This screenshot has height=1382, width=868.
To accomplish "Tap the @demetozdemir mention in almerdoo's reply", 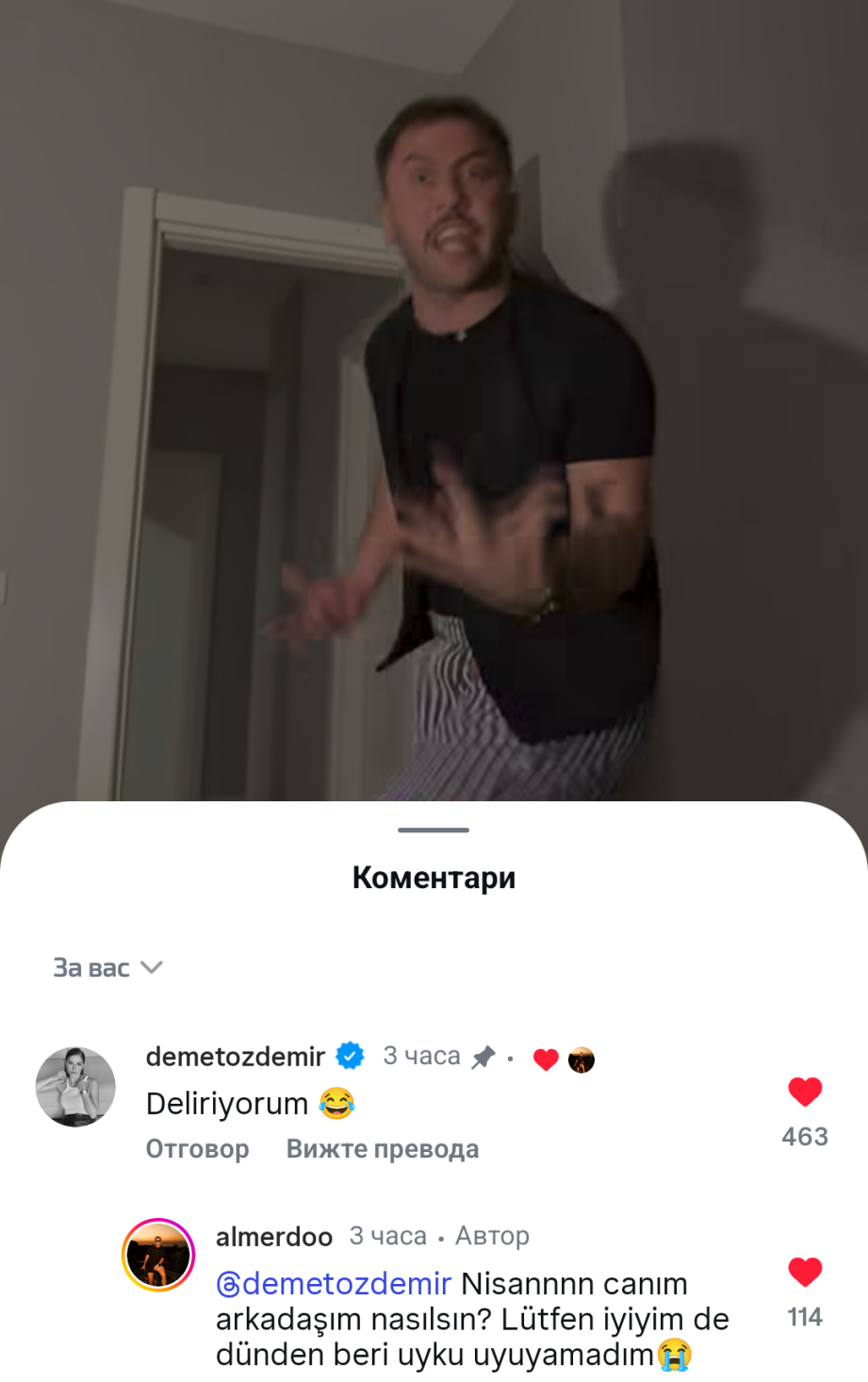I will [x=334, y=1284].
